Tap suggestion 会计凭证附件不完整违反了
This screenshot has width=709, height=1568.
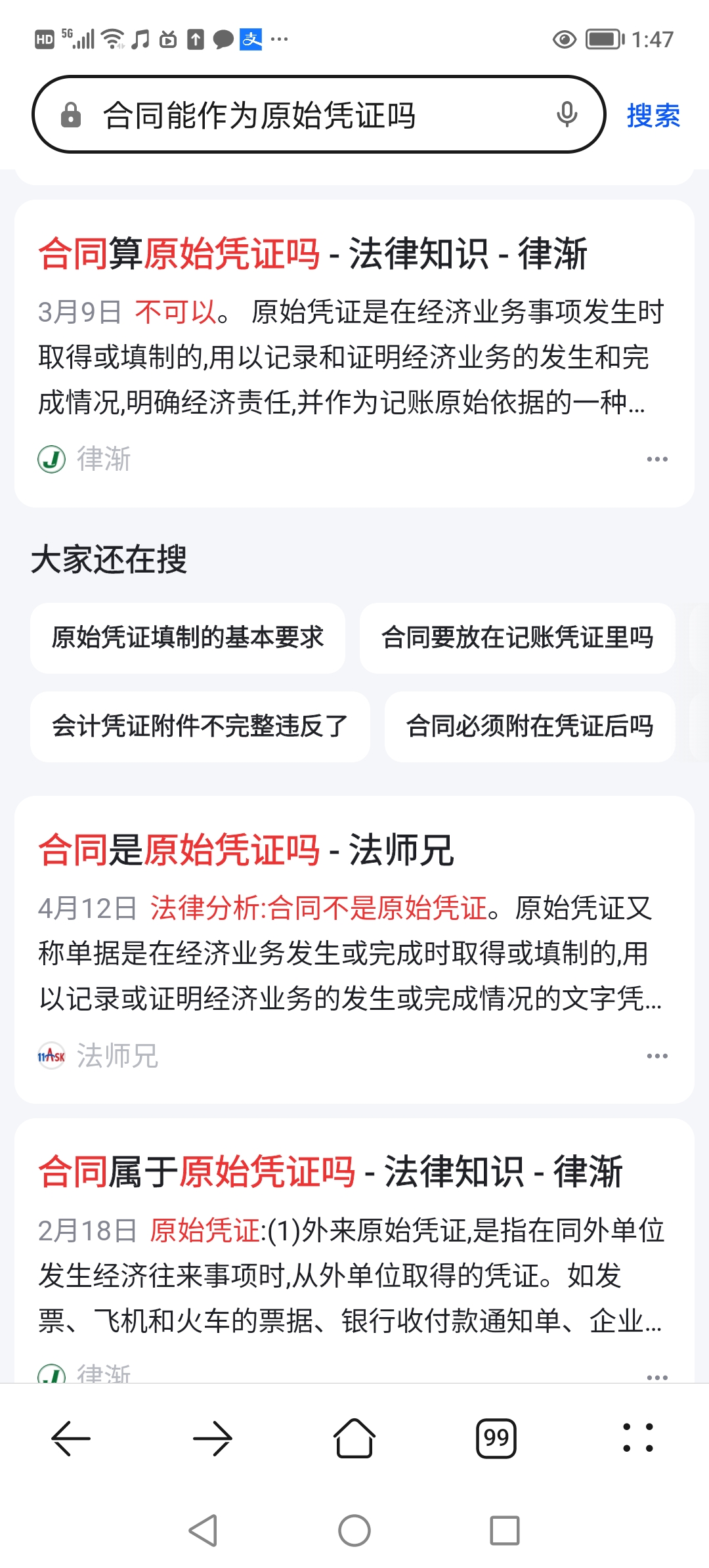tap(200, 726)
